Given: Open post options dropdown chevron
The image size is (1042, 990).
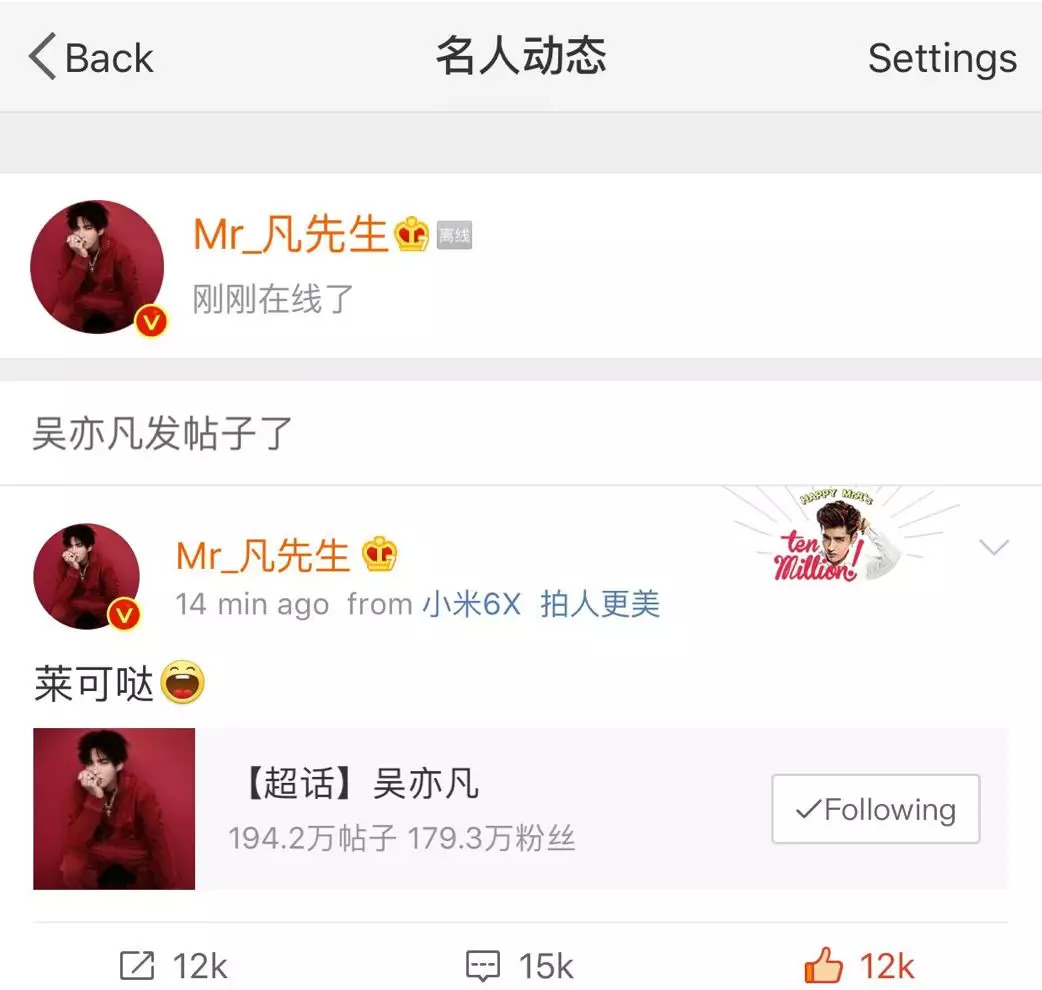Looking at the screenshot, I should pos(993,547).
